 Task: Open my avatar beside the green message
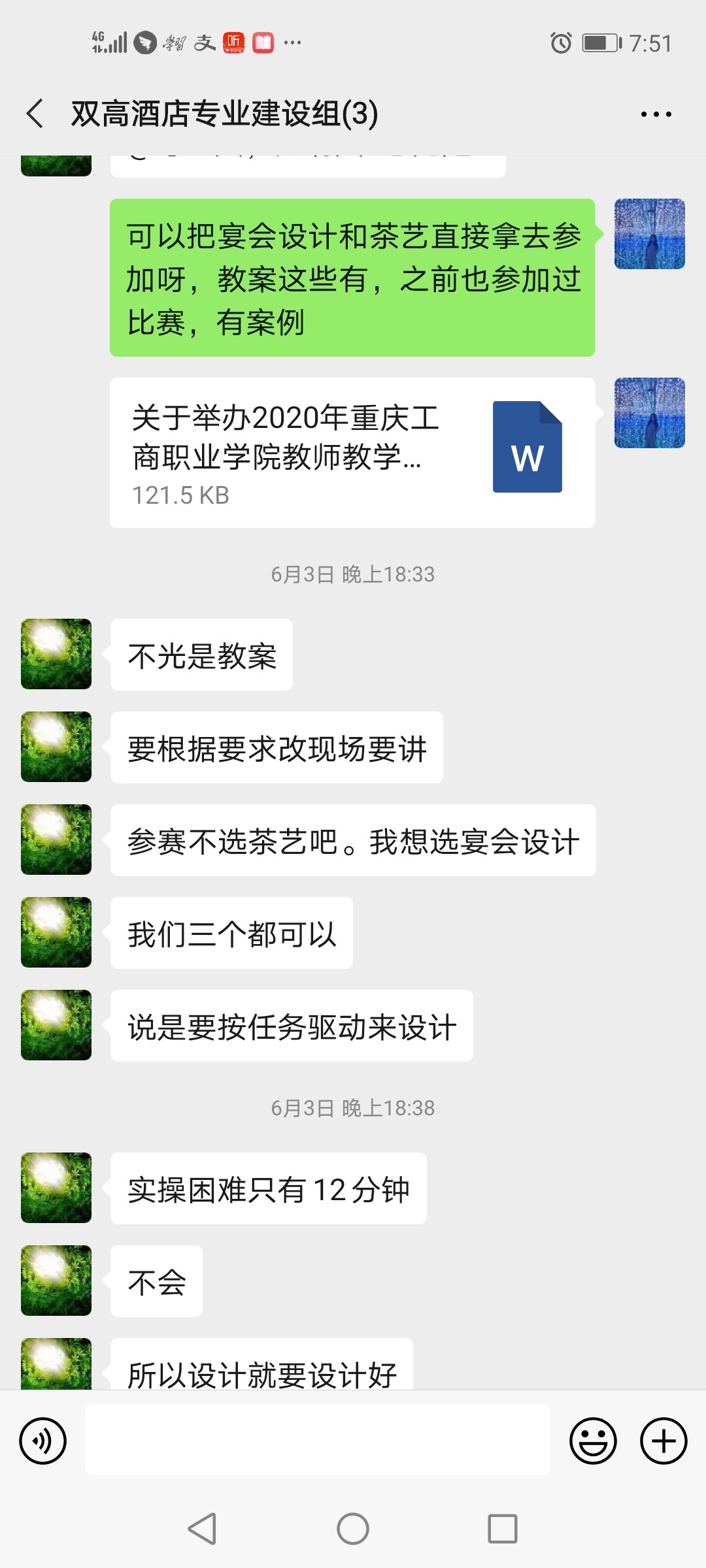pos(649,234)
